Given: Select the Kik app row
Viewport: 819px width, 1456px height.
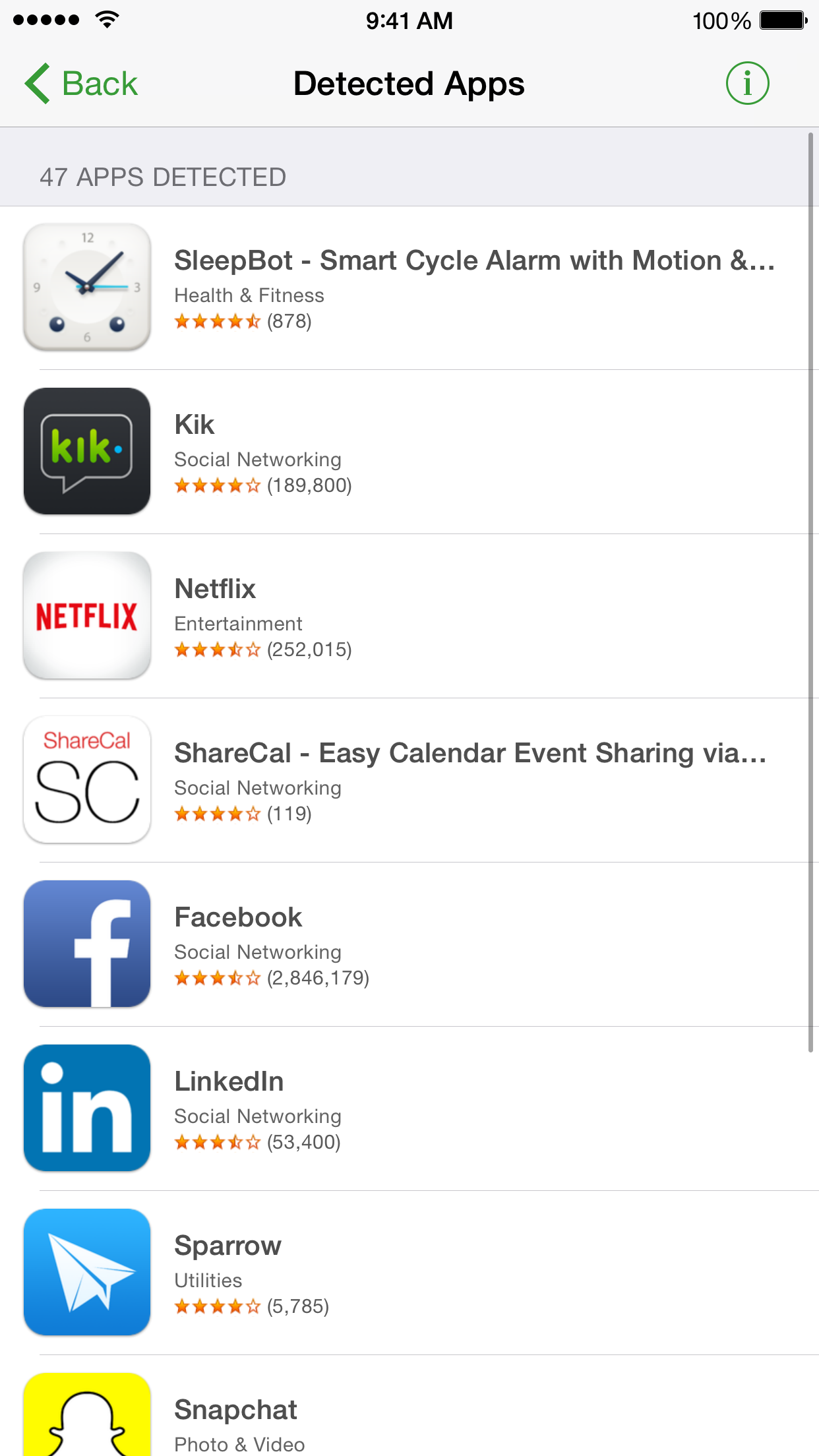Looking at the screenshot, I should click(409, 452).
